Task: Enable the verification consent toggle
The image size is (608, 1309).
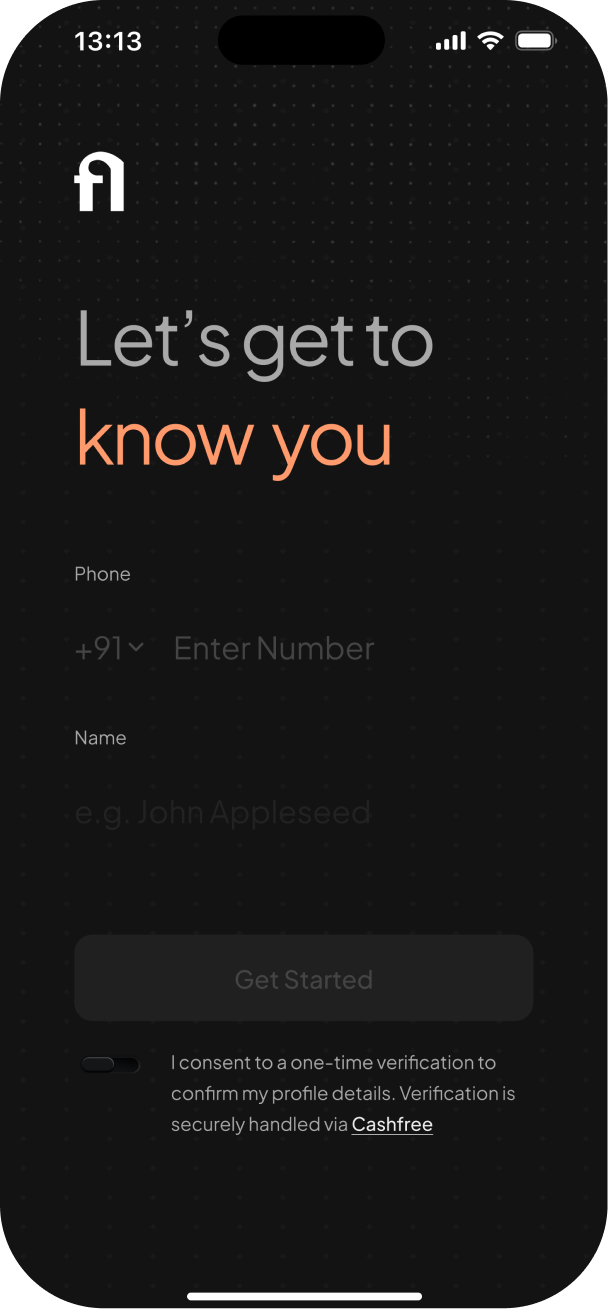Action: click(110, 1065)
